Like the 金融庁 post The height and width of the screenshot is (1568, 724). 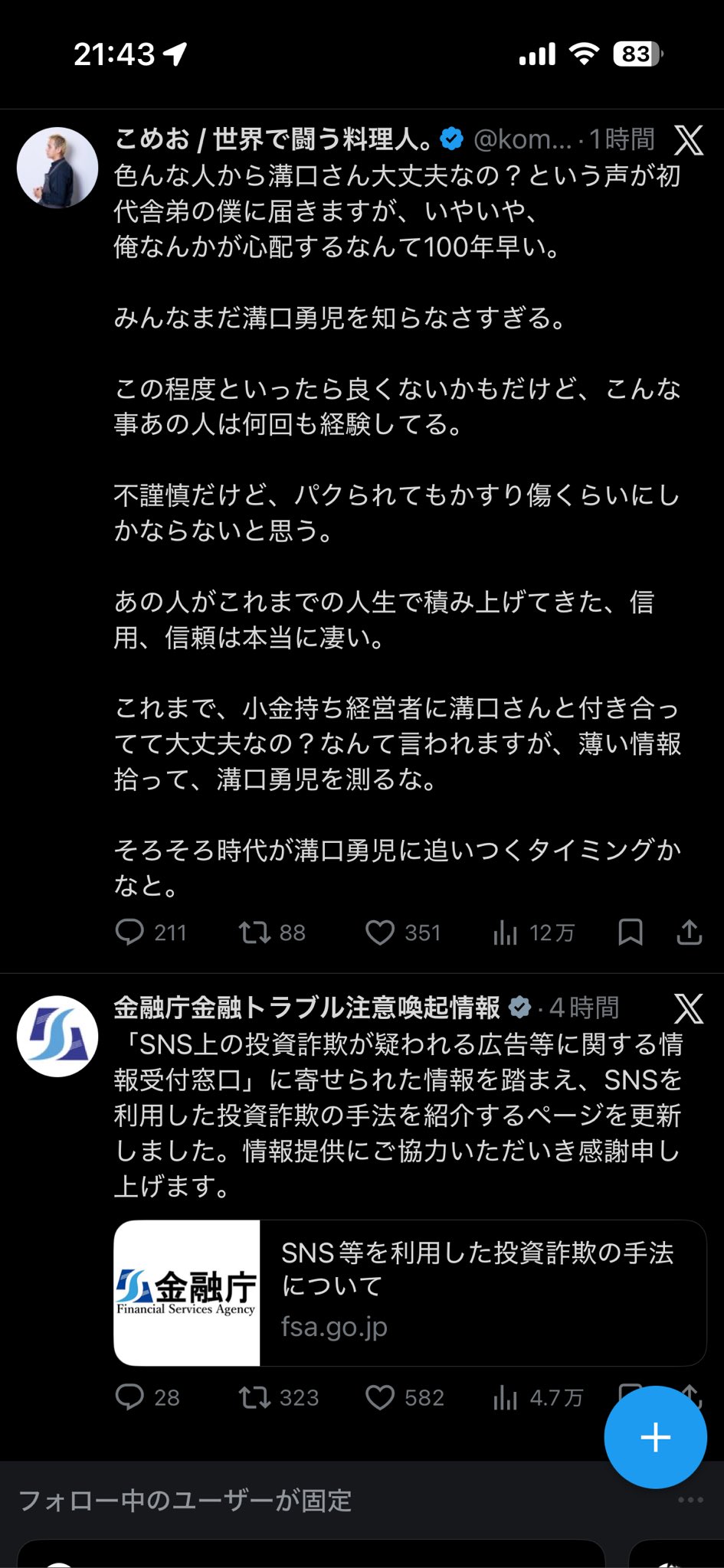pos(380,1397)
